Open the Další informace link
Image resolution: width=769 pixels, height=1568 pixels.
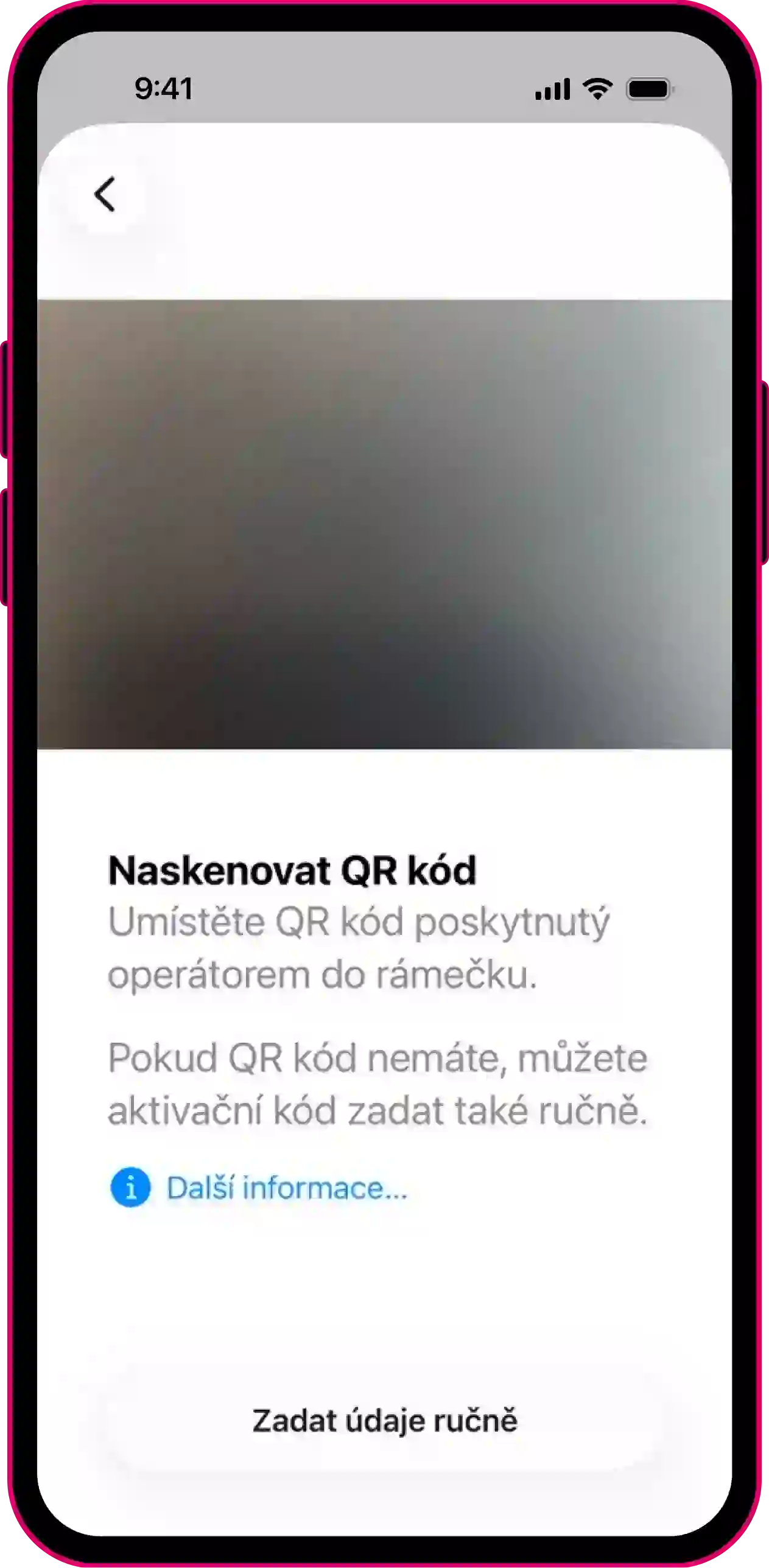[286, 1188]
